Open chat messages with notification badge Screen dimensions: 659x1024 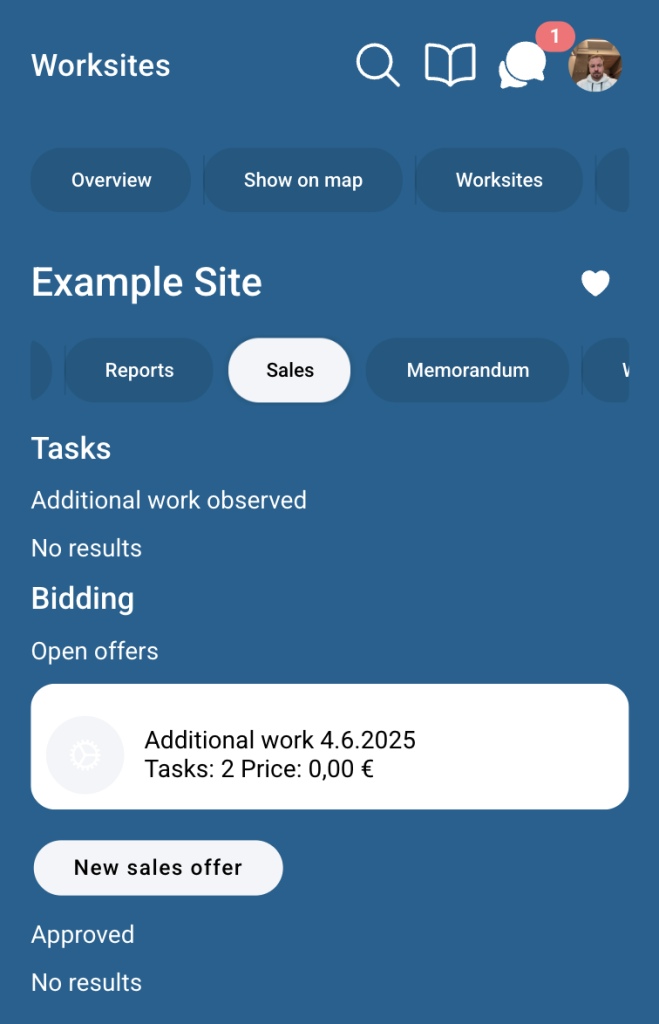point(523,66)
